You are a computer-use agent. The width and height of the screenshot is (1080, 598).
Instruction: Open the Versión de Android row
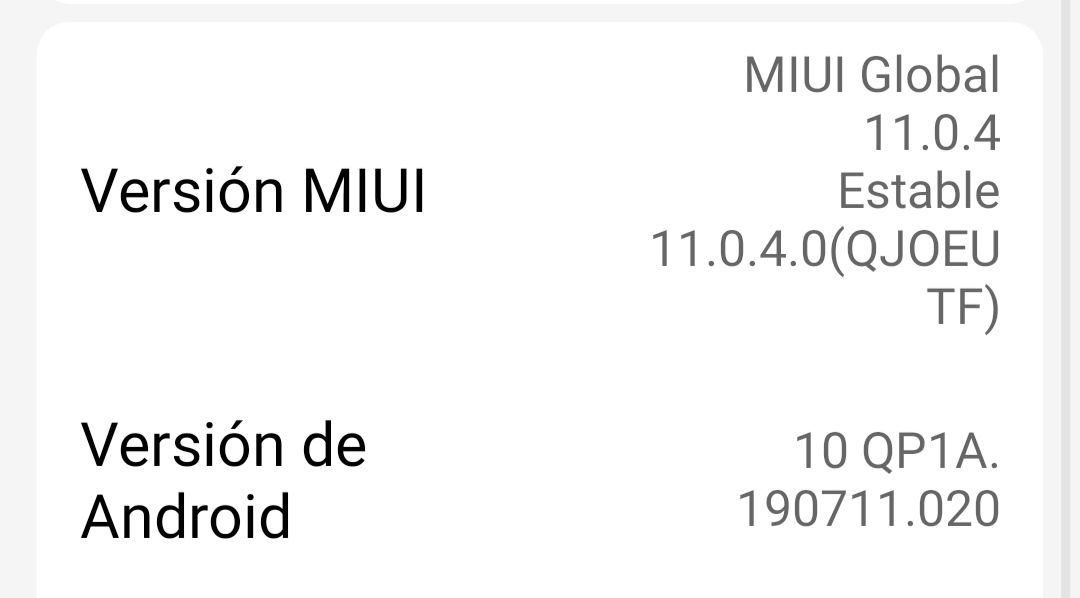click(x=540, y=480)
